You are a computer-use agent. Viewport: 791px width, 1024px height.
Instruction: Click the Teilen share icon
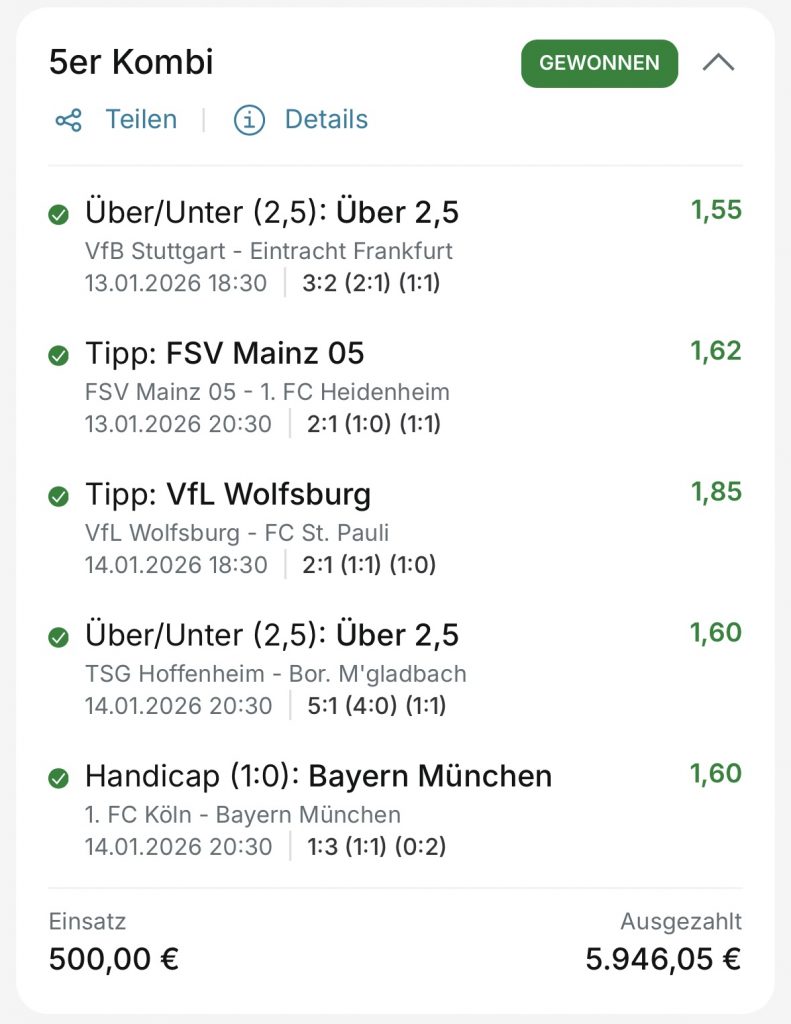(68, 120)
